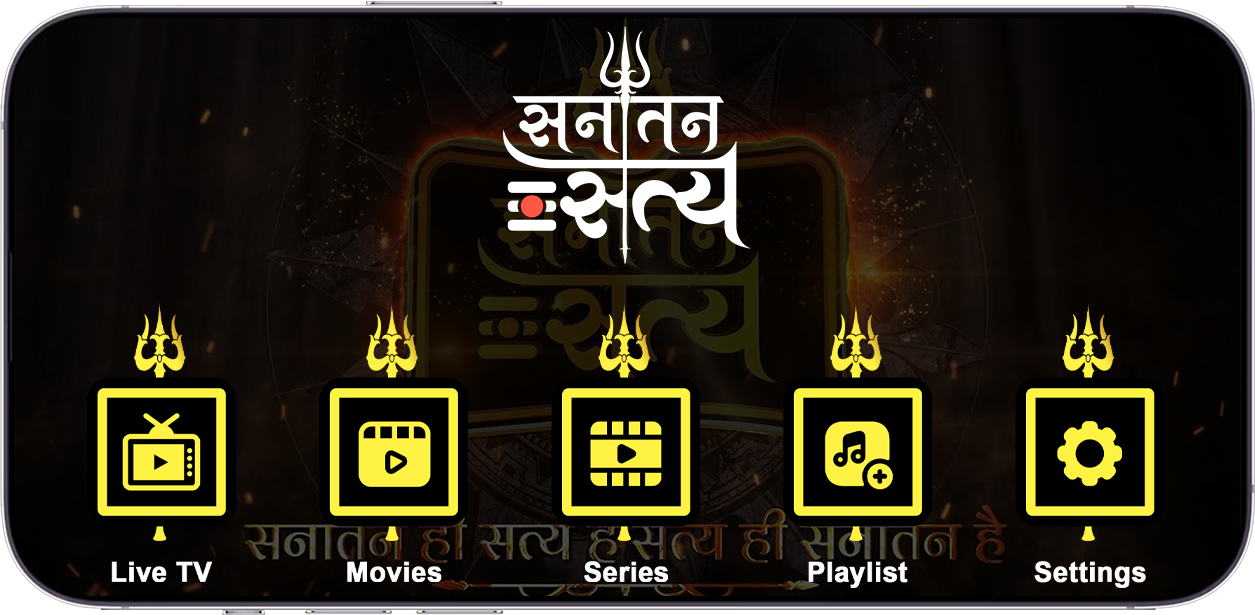Browse the Series section
This screenshot has width=1255, height=615.
(626, 453)
